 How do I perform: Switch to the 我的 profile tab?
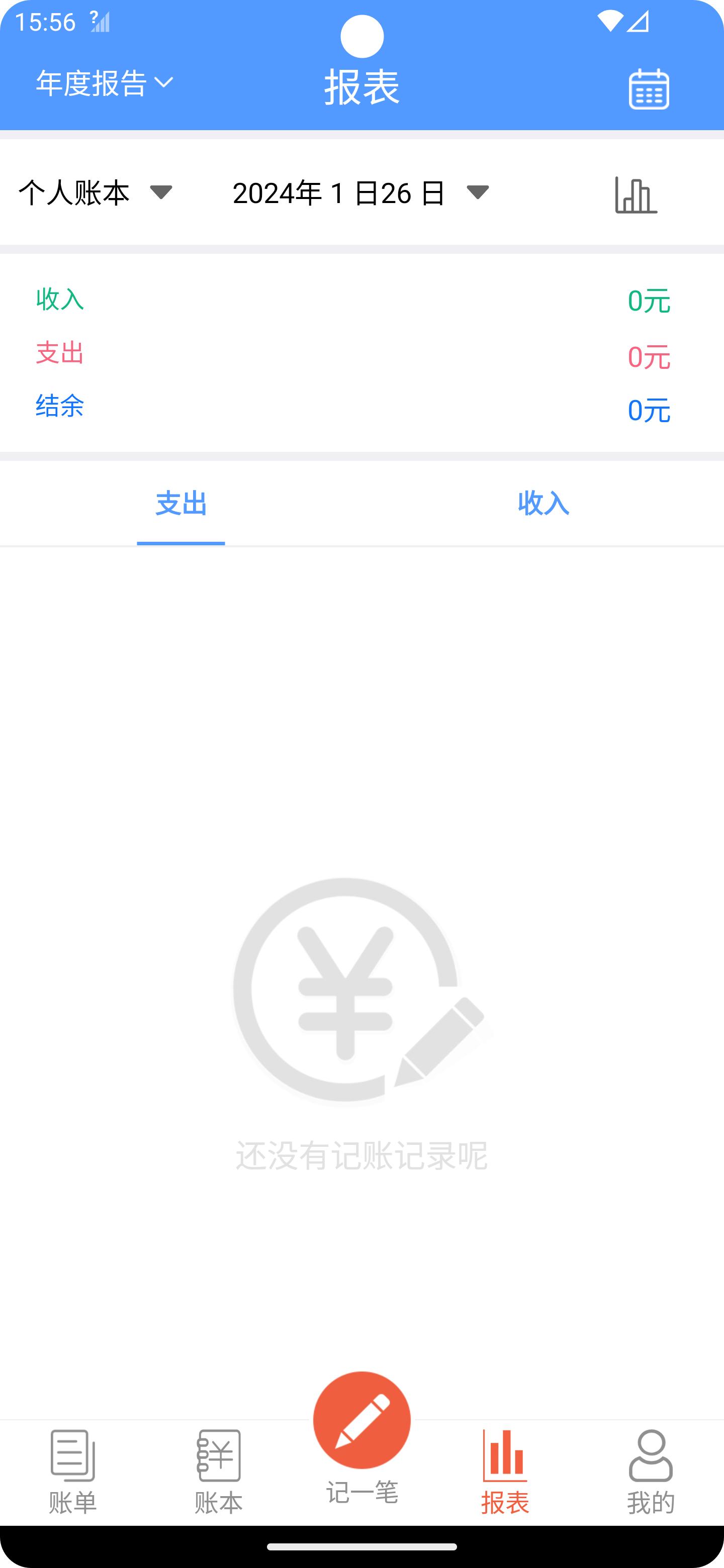[x=650, y=1472]
